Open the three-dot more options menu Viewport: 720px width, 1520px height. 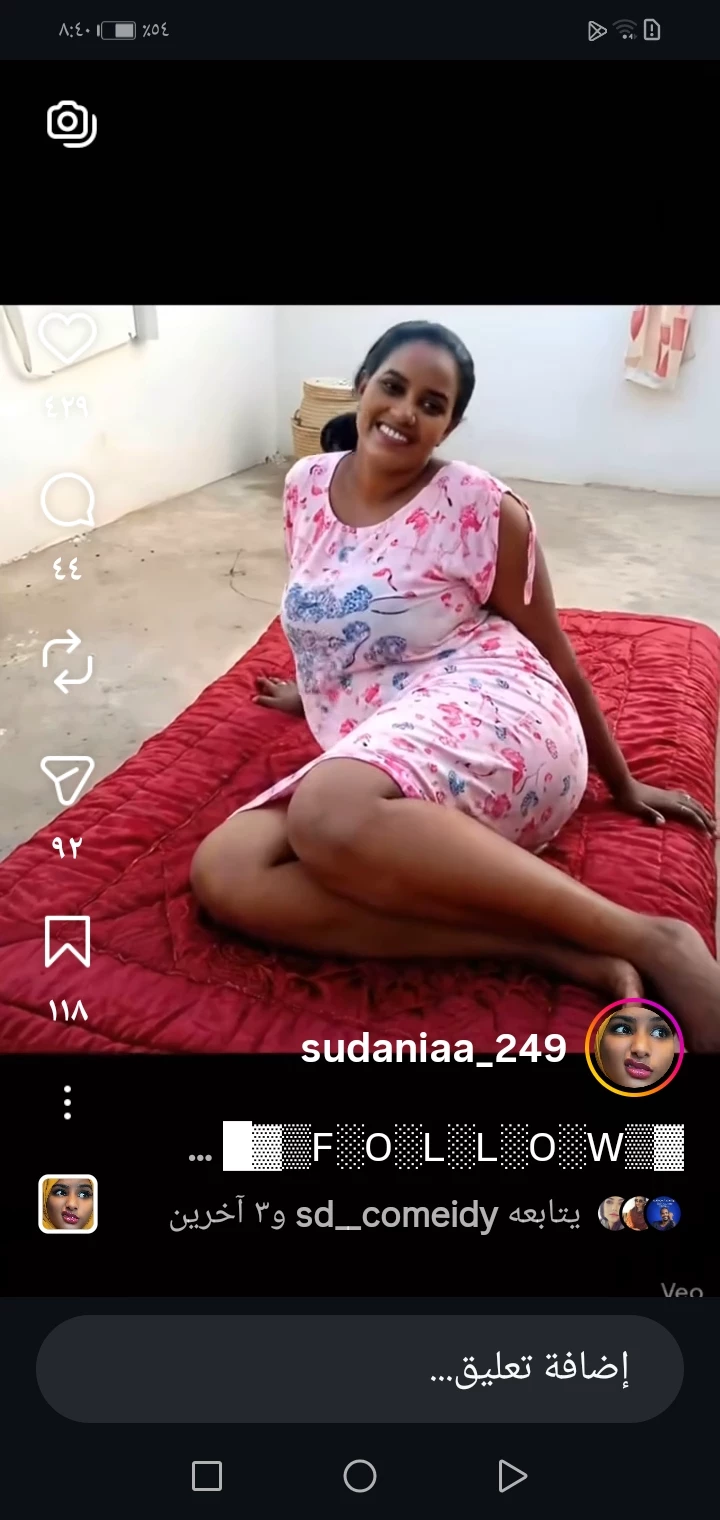point(67,1102)
